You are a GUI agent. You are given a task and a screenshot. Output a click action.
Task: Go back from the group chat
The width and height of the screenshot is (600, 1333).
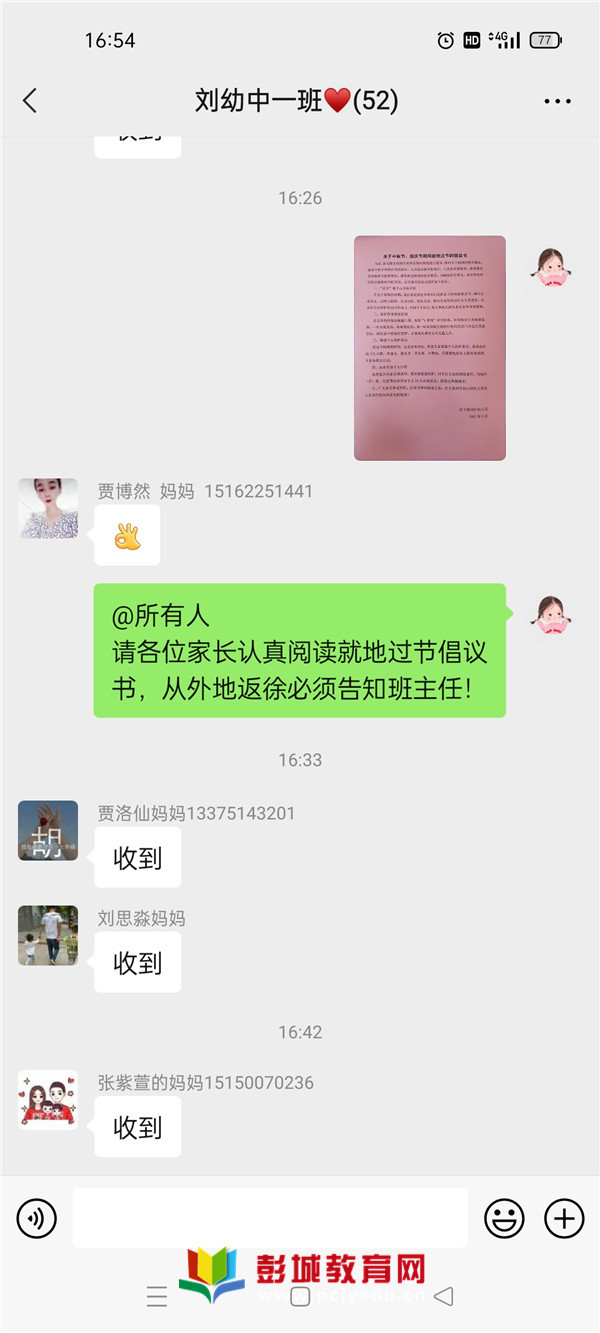(x=30, y=100)
